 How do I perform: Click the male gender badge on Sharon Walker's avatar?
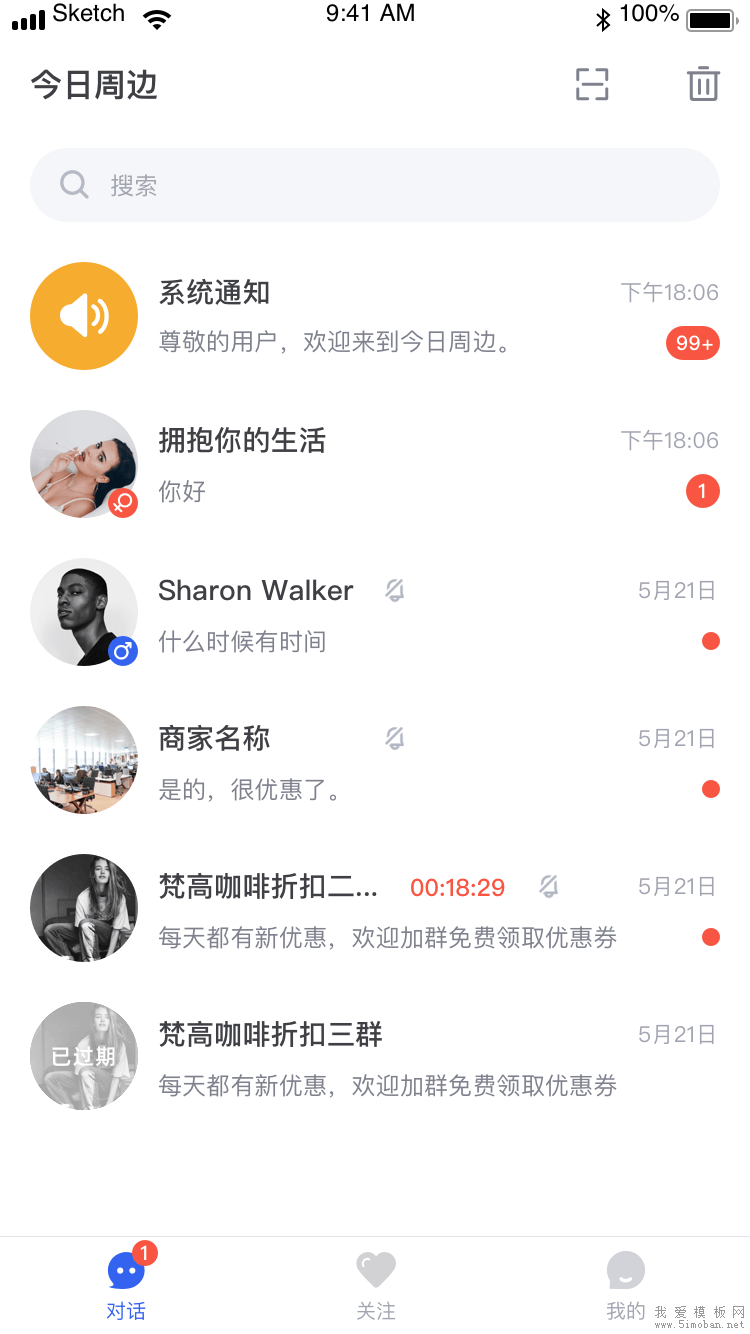(x=122, y=651)
